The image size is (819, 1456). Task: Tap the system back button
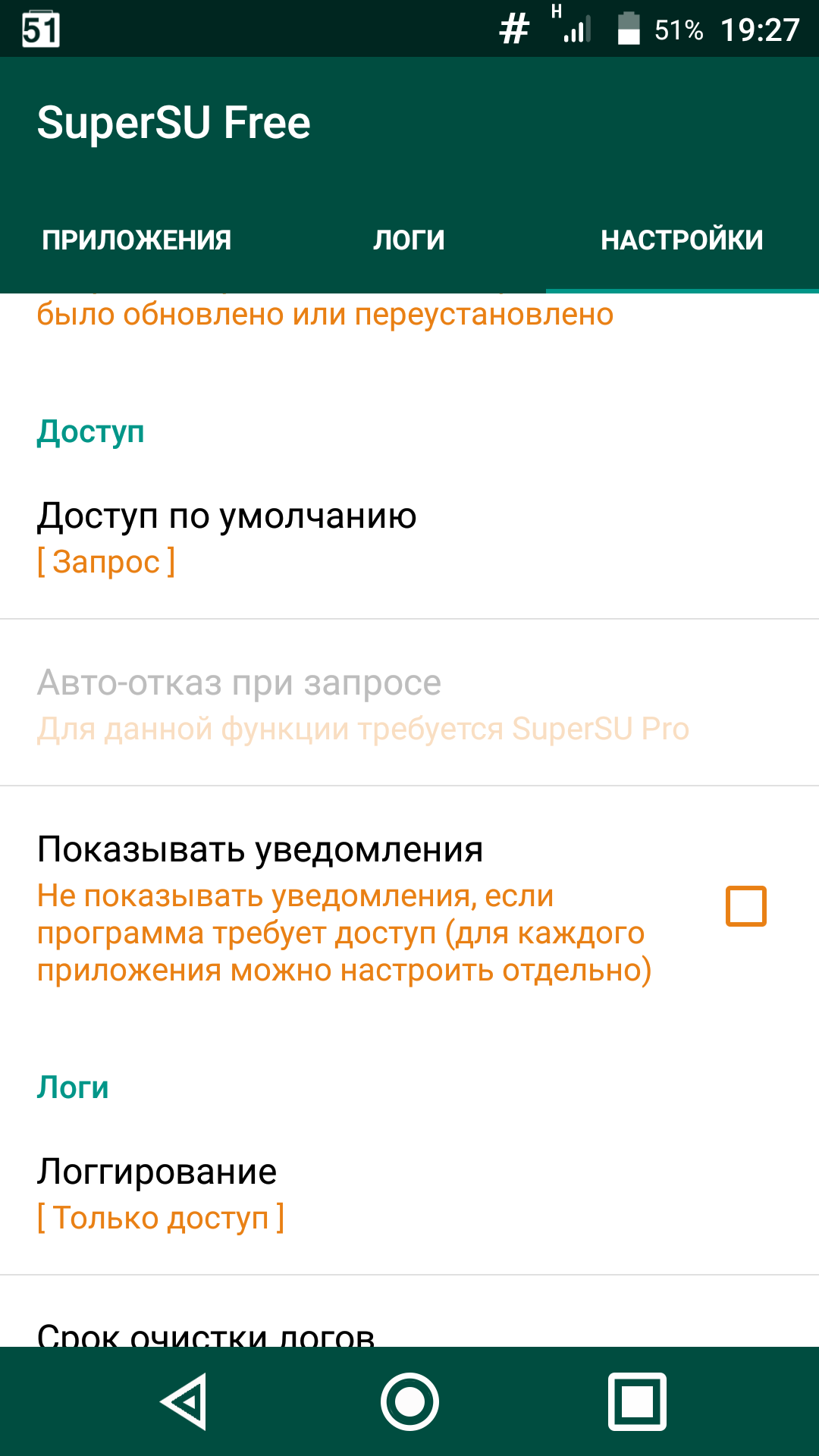click(x=184, y=1401)
